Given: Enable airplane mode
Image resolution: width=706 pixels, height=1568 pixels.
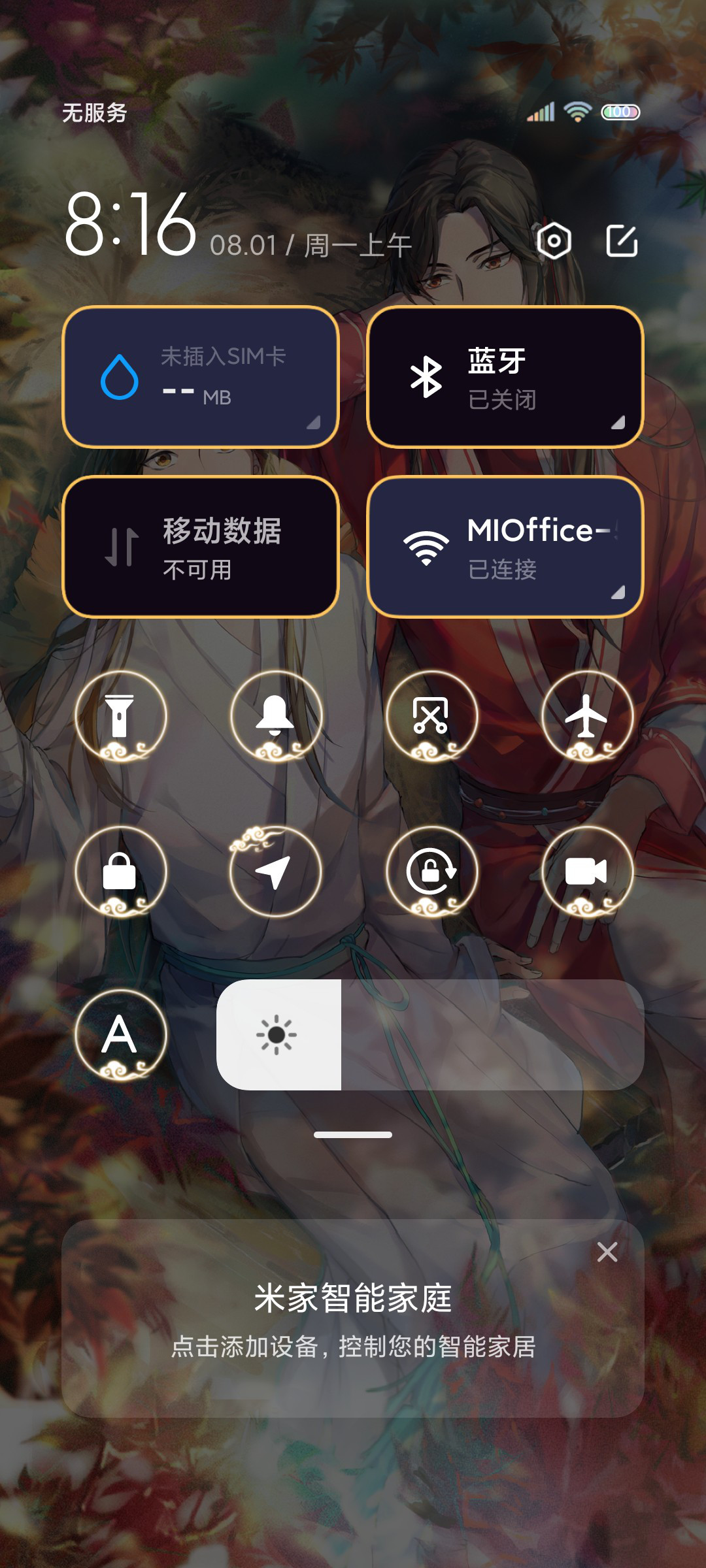Looking at the screenshot, I should [x=587, y=716].
